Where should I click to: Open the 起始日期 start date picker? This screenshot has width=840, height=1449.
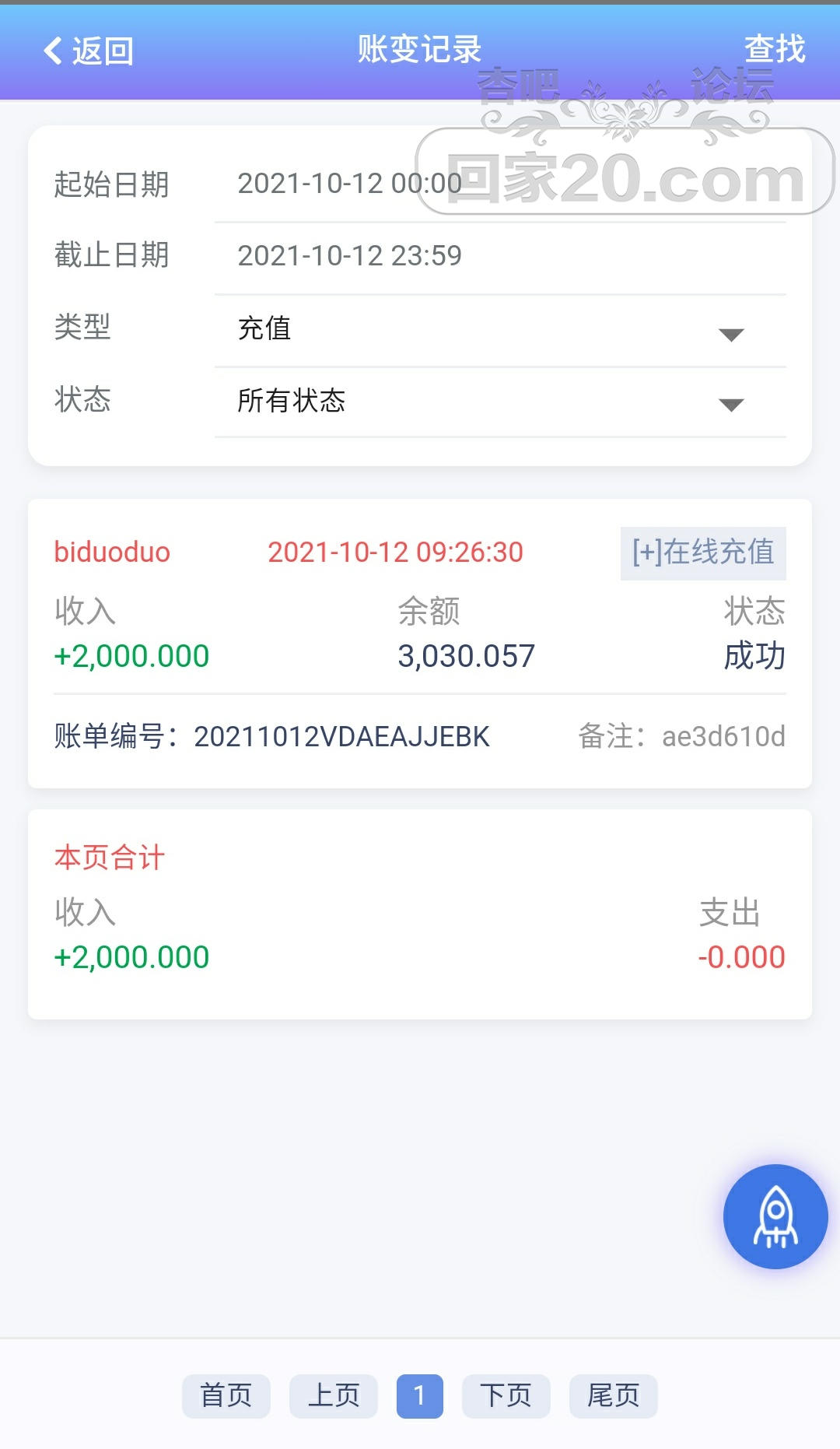pos(500,184)
